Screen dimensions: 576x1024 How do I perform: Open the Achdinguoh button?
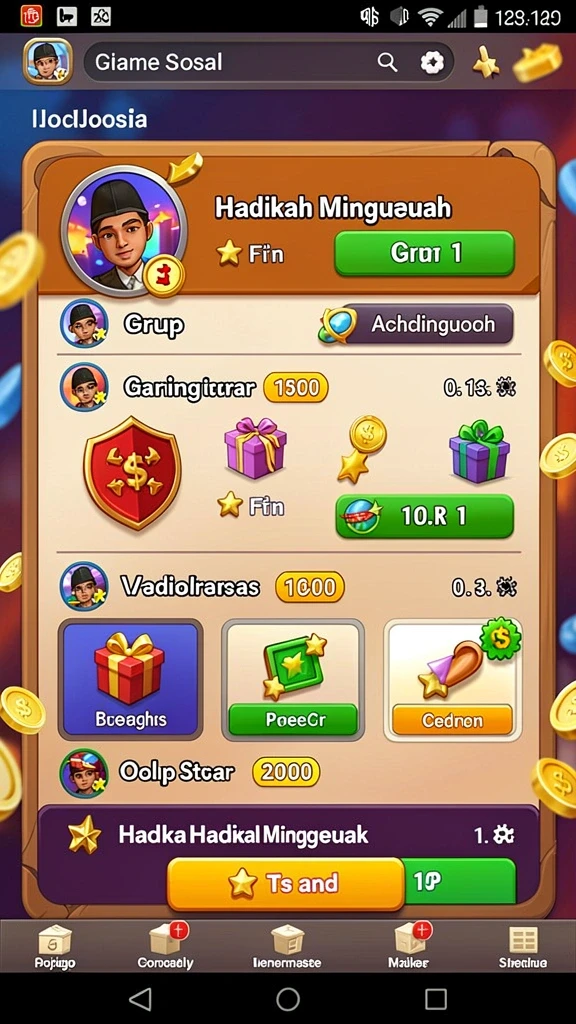pyautogui.click(x=419, y=324)
